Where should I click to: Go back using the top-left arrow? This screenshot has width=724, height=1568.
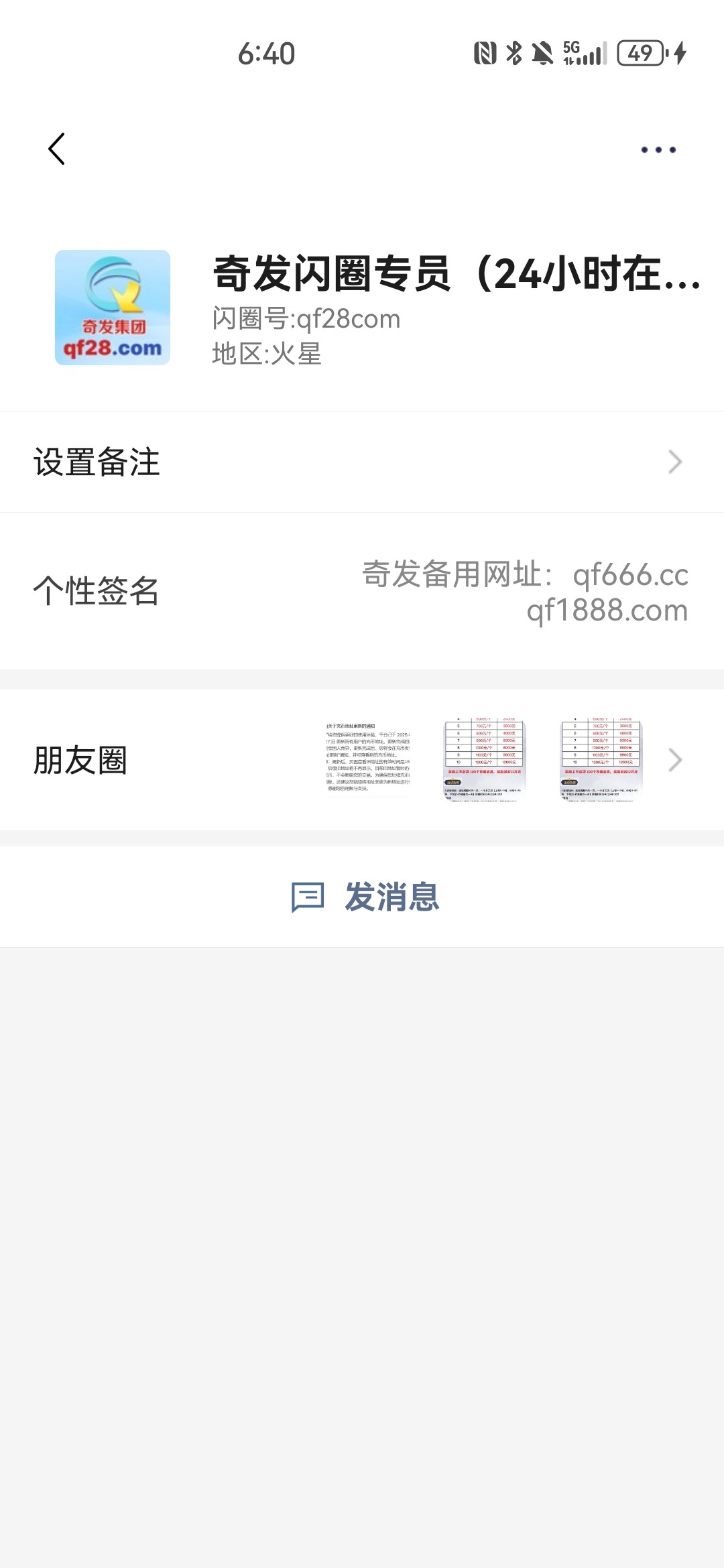[57, 149]
